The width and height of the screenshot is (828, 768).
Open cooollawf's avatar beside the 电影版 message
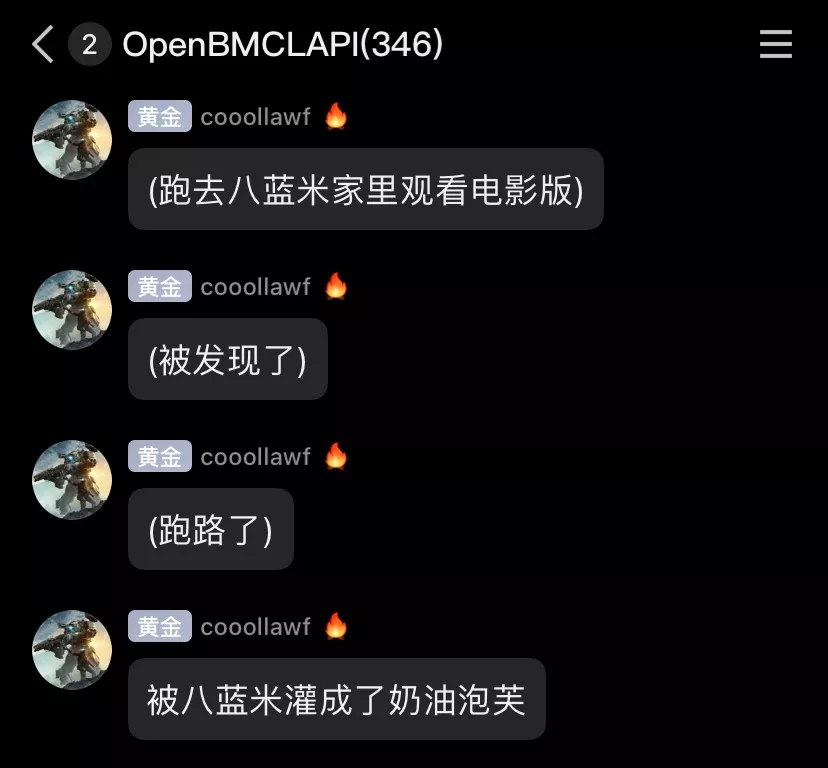tap(72, 140)
